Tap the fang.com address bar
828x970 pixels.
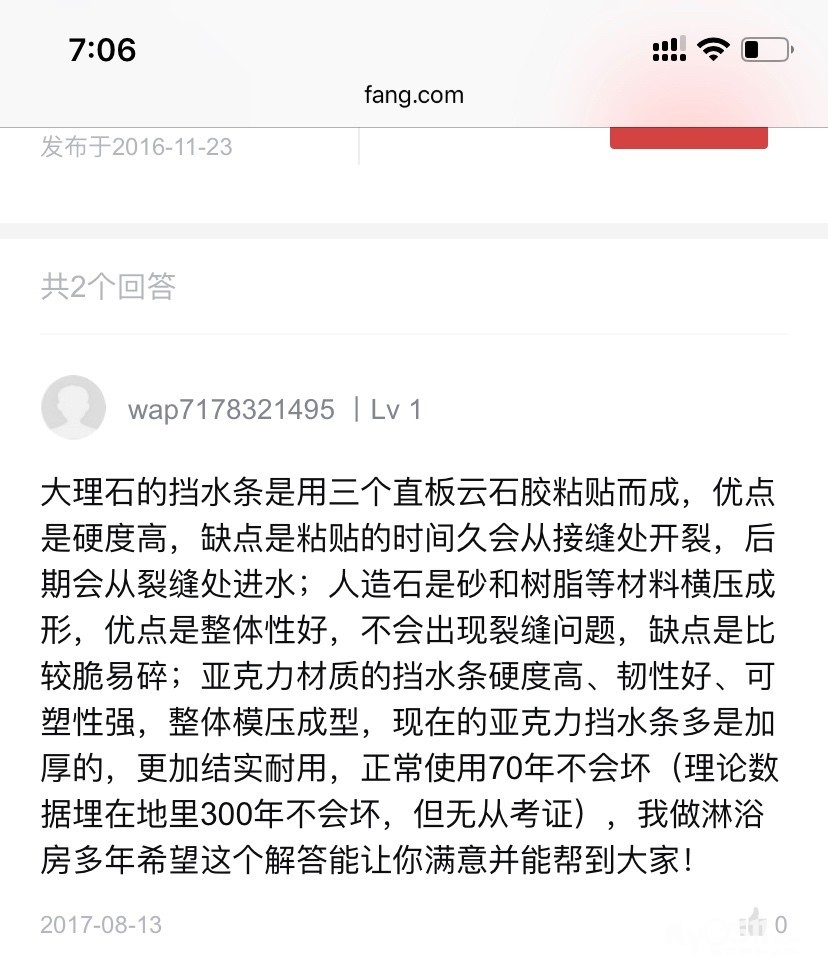tap(414, 95)
